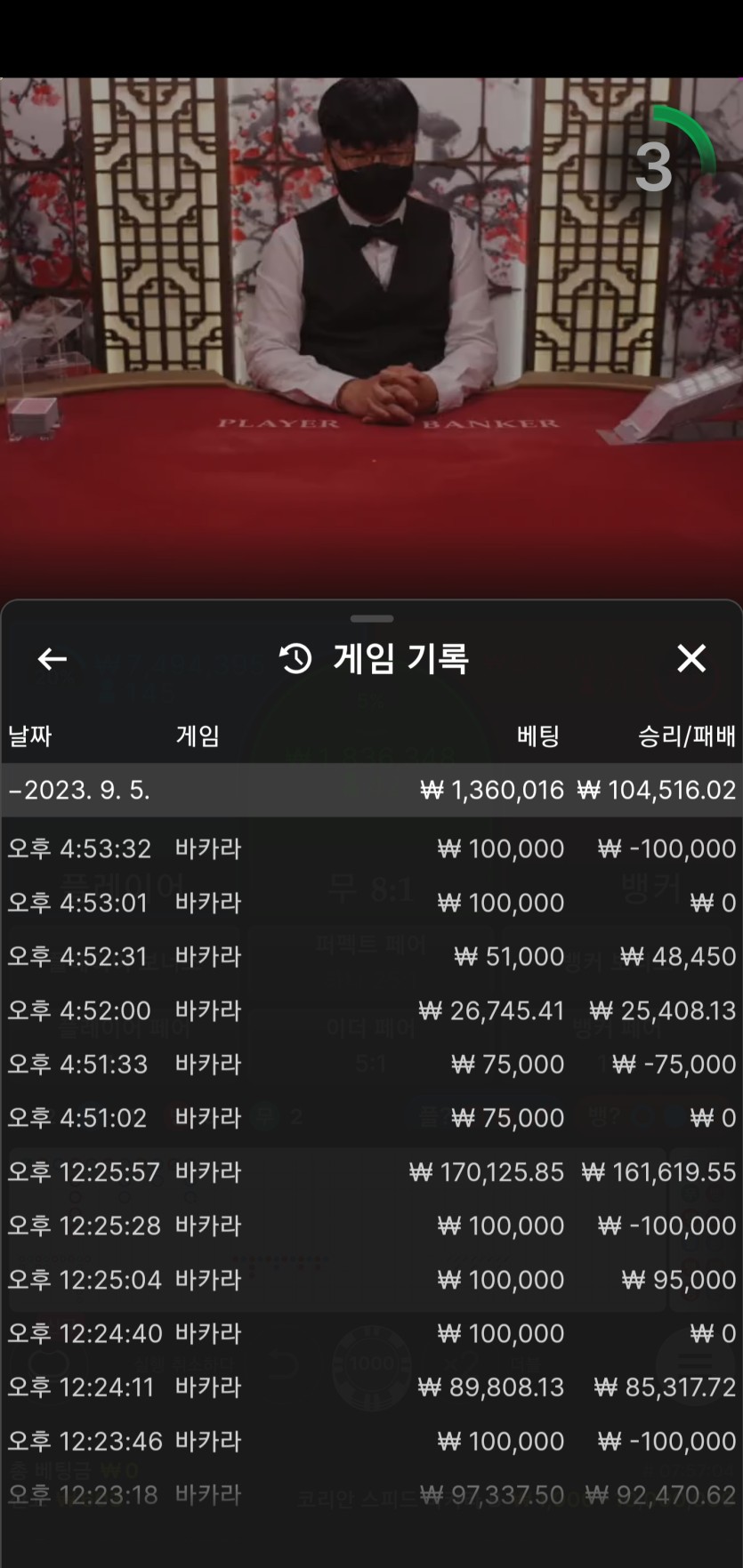Image resolution: width=743 pixels, height=1568 pixels.
Task: Select the 오후 4:51:33 game entry
Action: coord(371,1064)
